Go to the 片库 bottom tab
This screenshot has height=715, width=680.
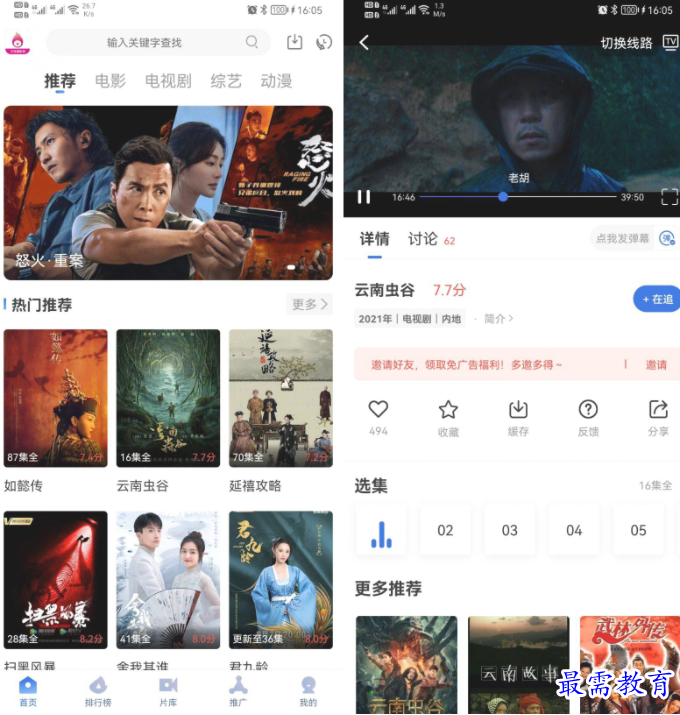[168, 691]
